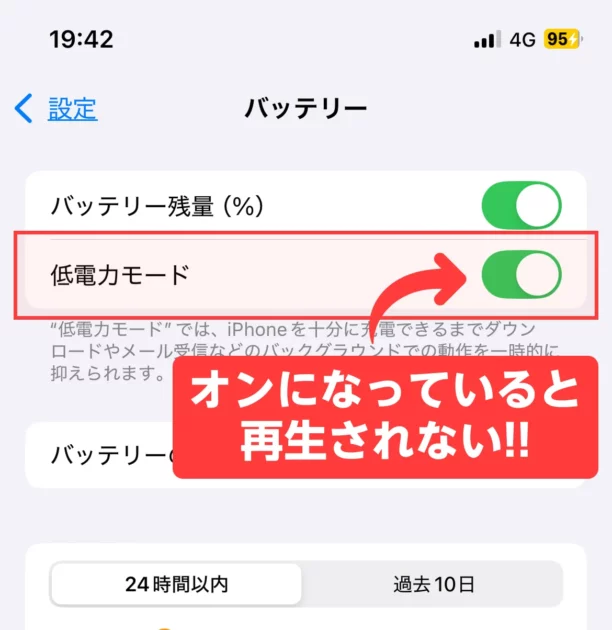Select the 24時間以内 segment
This screenshot has height=630, width=612.
177,584
